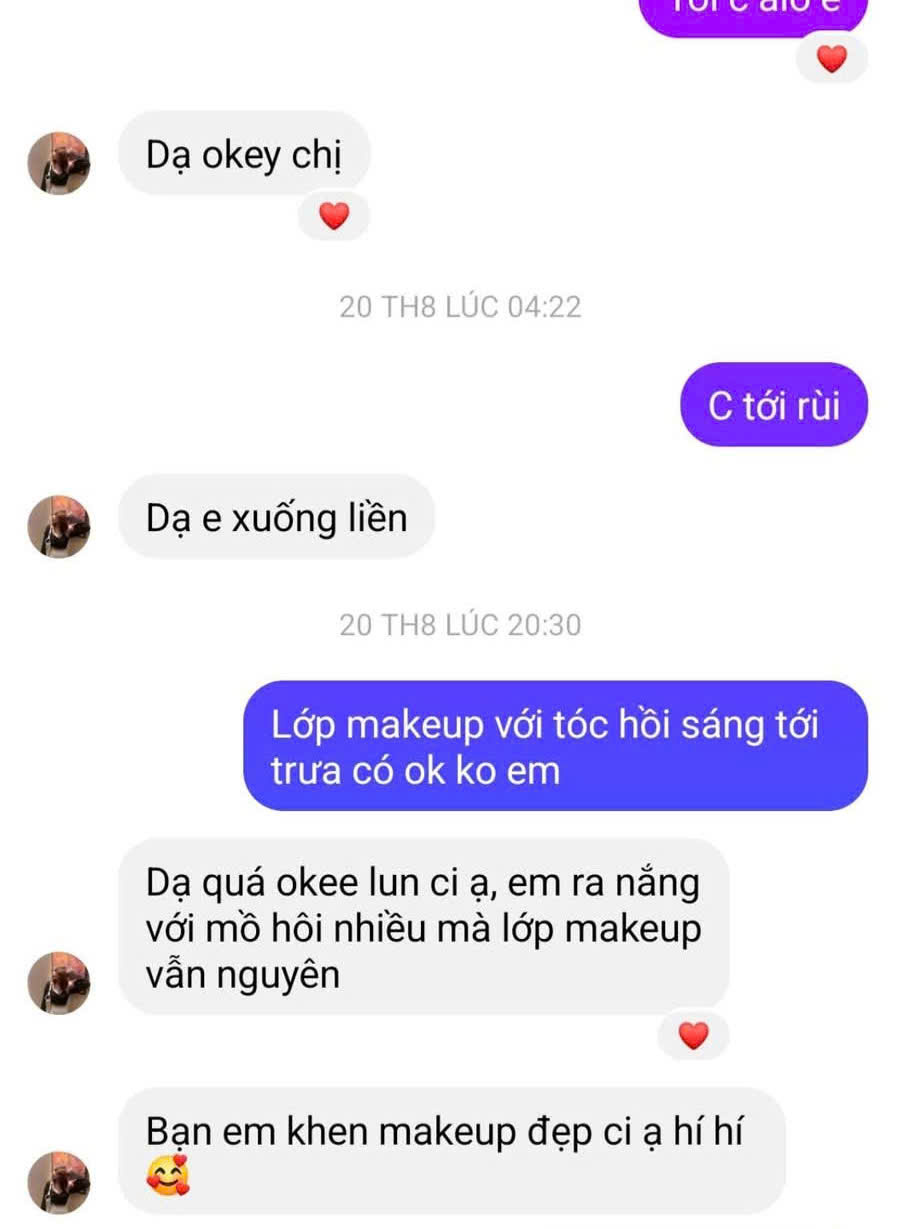This screenshot has height=1229, width=922.
Task: Click the timestamp "20 TH8 LÚC 20:30"
Action: (x=460, y=623)
